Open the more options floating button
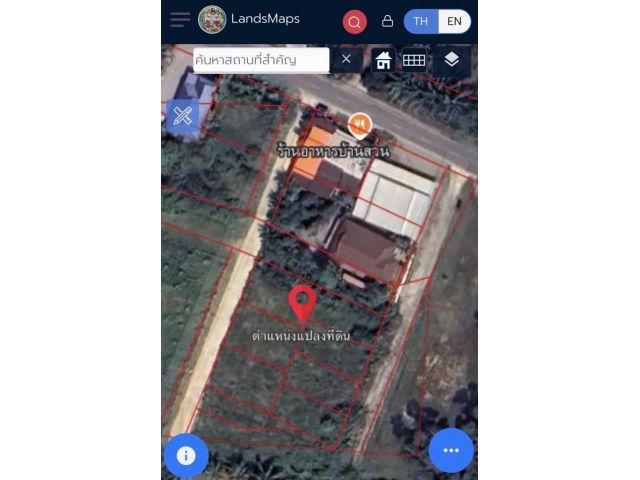Viewport: 640px width, 480px height. pos(451,450)
